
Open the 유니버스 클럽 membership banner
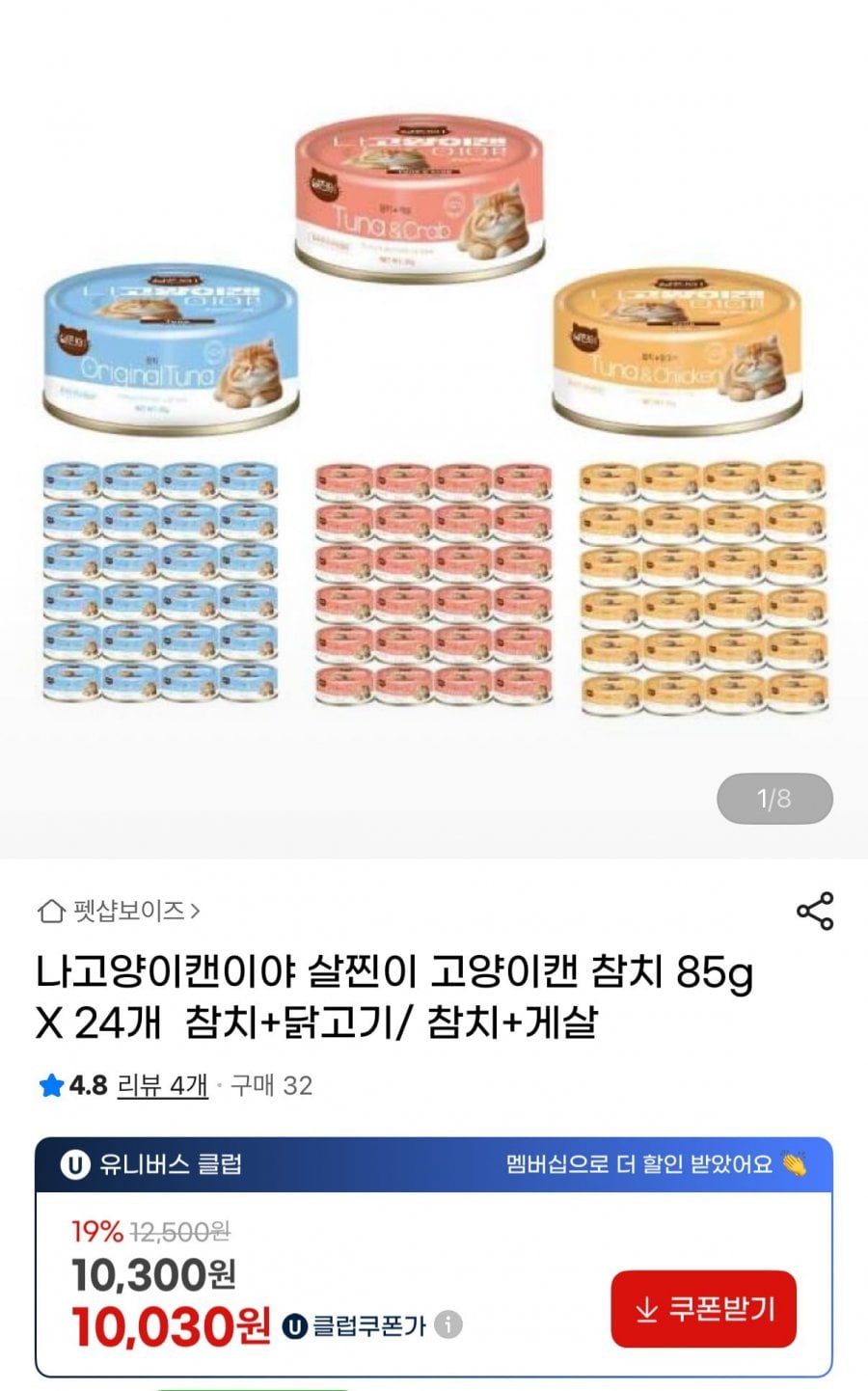pyautogui.click(x=434, y=1164)
